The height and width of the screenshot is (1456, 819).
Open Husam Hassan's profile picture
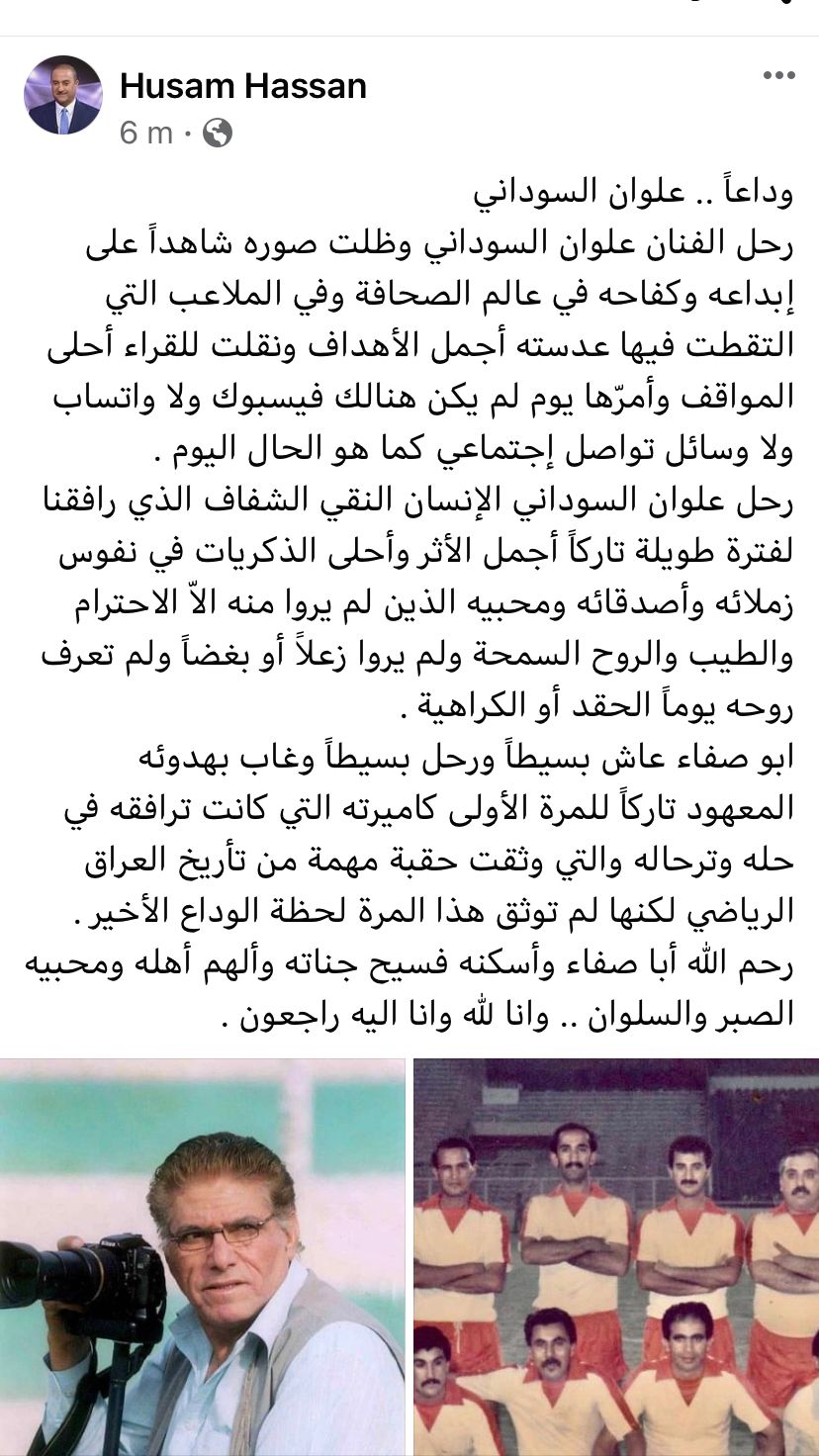[63, 95]
